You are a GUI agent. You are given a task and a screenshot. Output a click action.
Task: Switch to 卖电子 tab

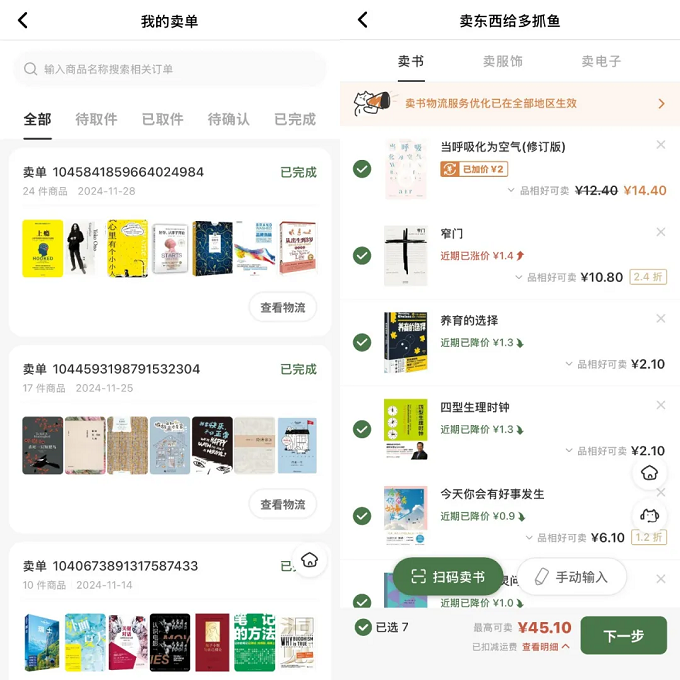pyautogui.click(x=601, y=61)
